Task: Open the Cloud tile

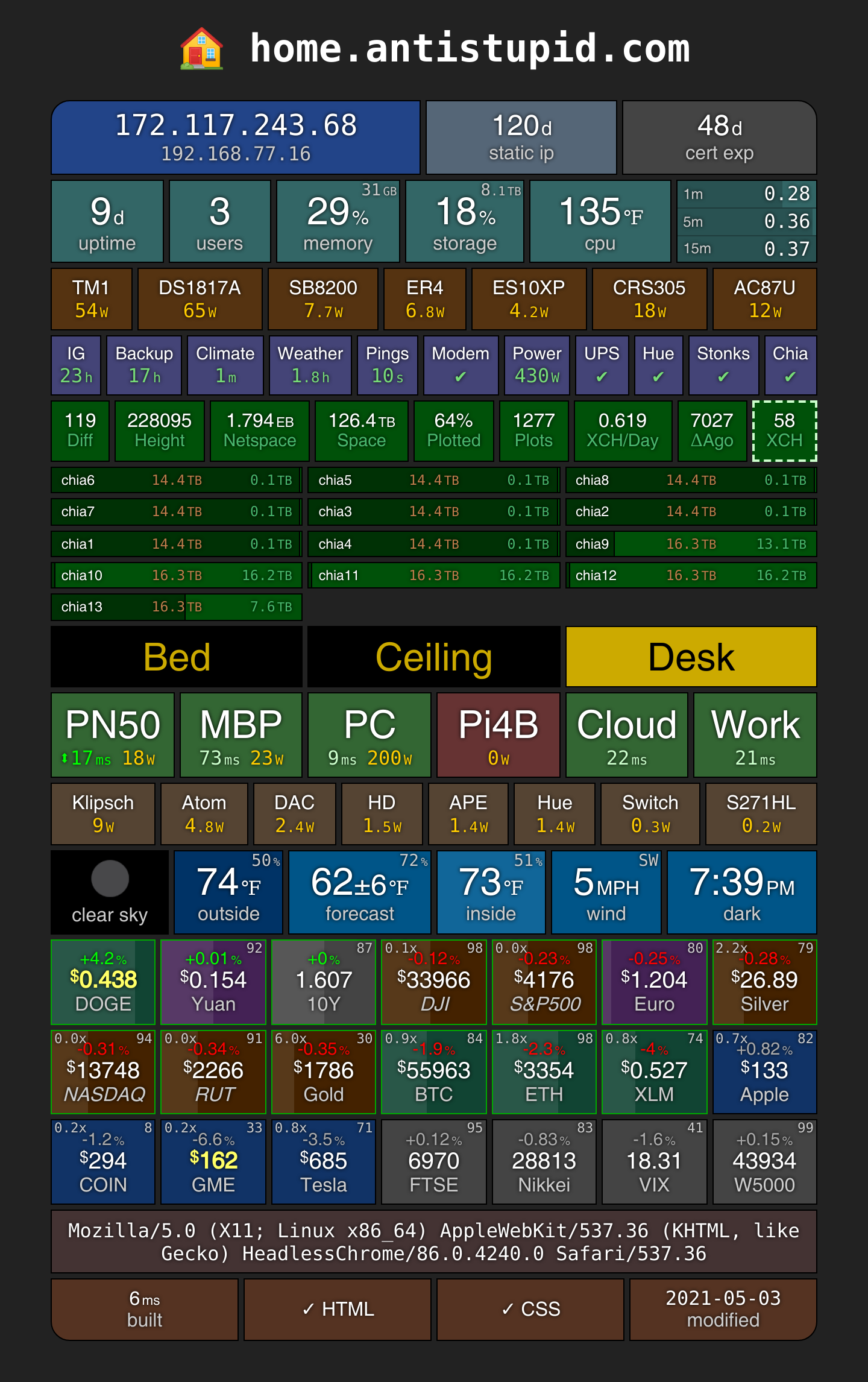Action: click(x=627, y=735)
